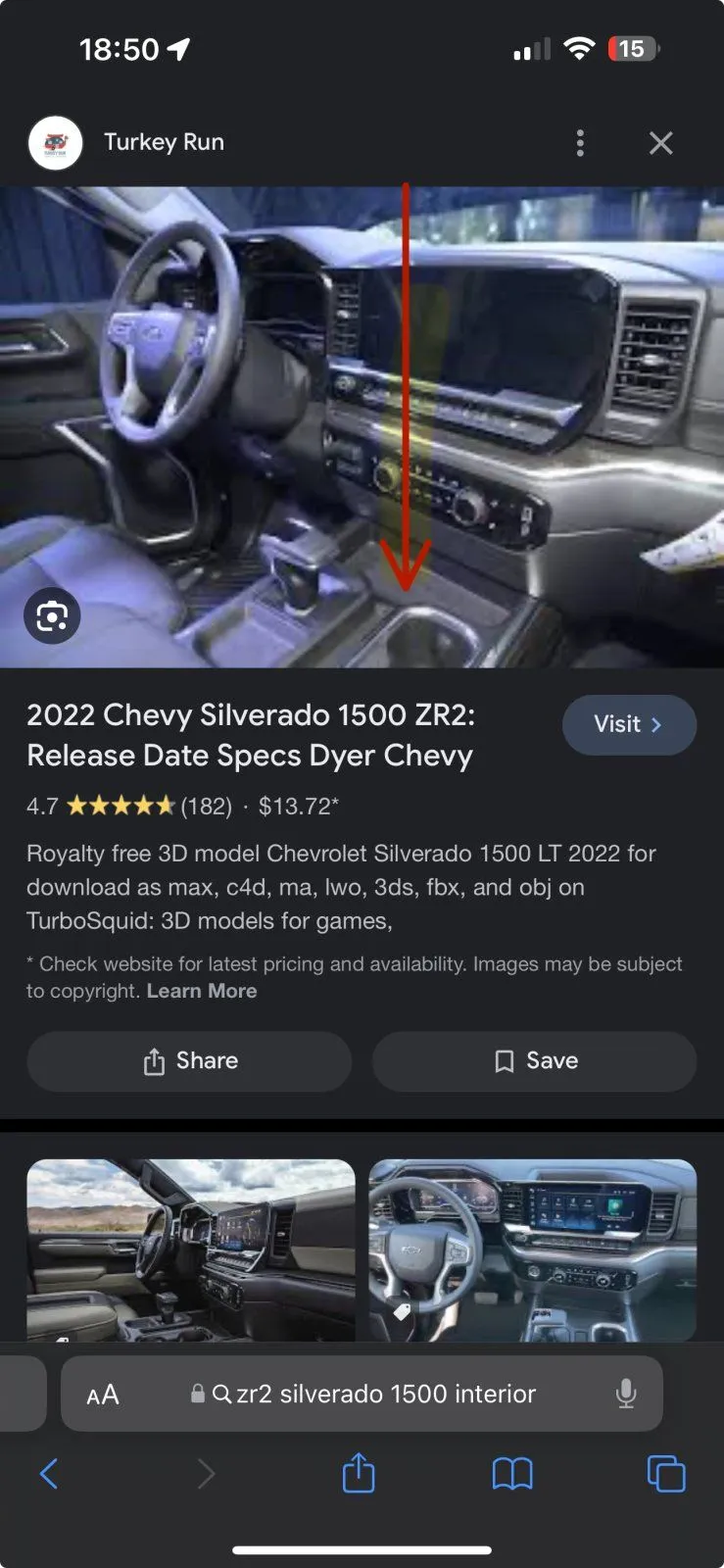Save this image to collections
The height and width of the screenshot is (1568, 724).
(x=534, y=1061)
